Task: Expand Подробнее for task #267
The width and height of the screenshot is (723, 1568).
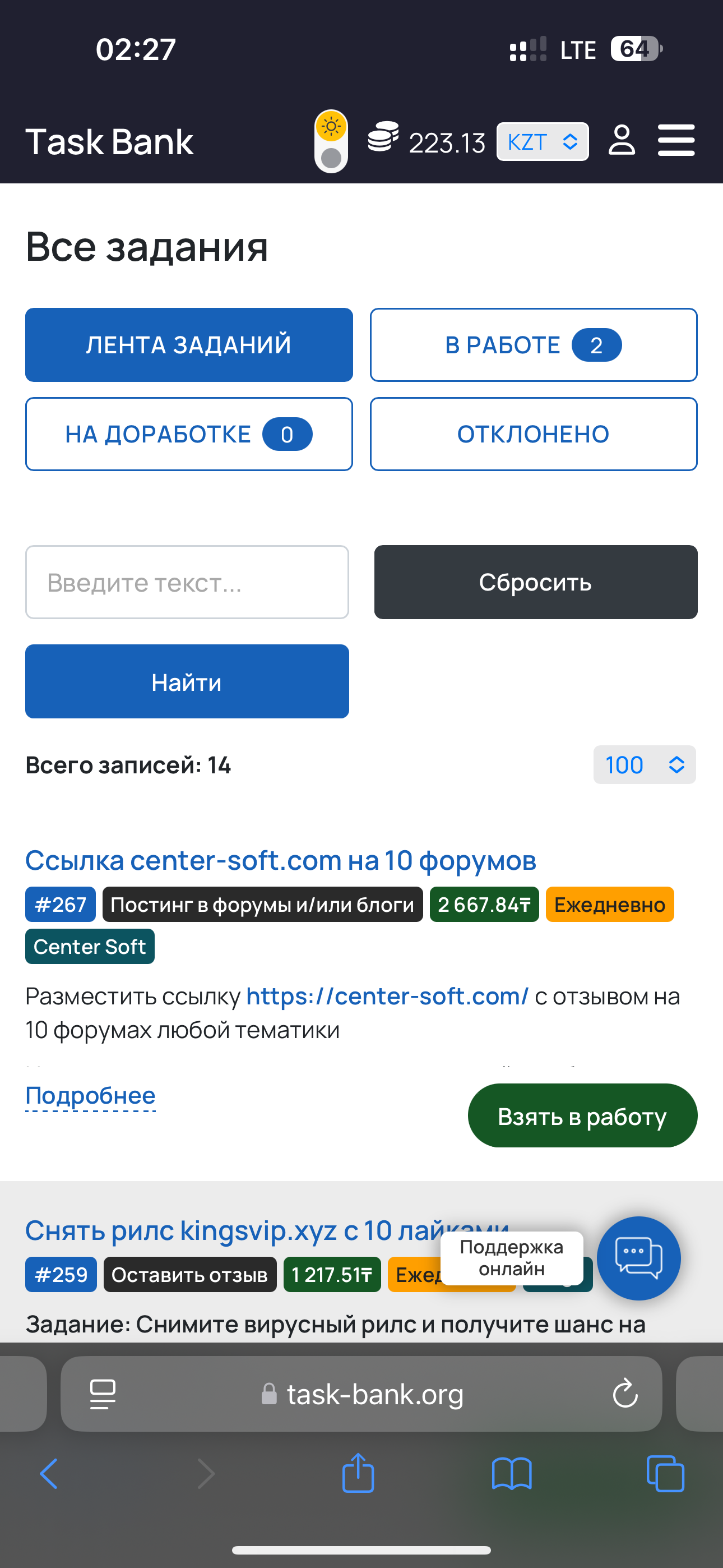Action: (91, 1096)
